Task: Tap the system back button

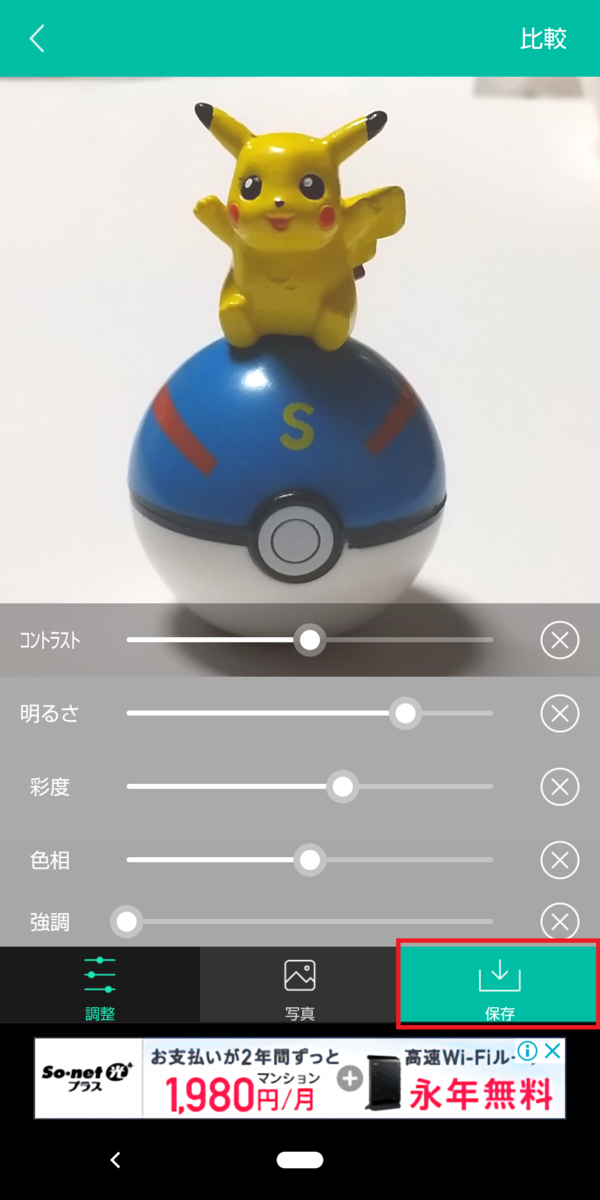Action: click(x=115, y=1160)
